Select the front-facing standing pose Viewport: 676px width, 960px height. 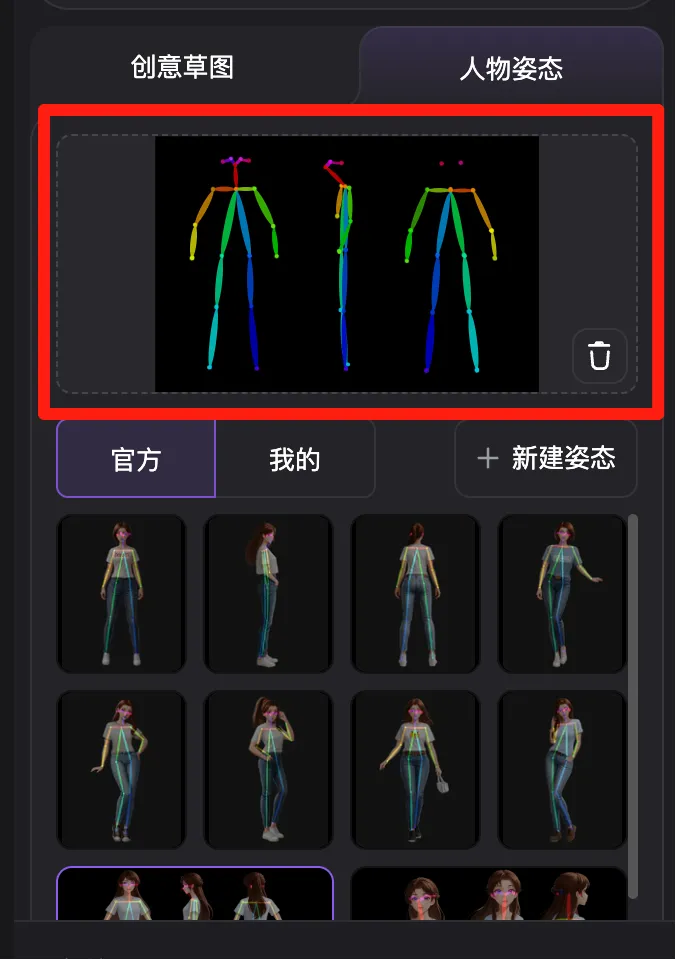point(121,593)
